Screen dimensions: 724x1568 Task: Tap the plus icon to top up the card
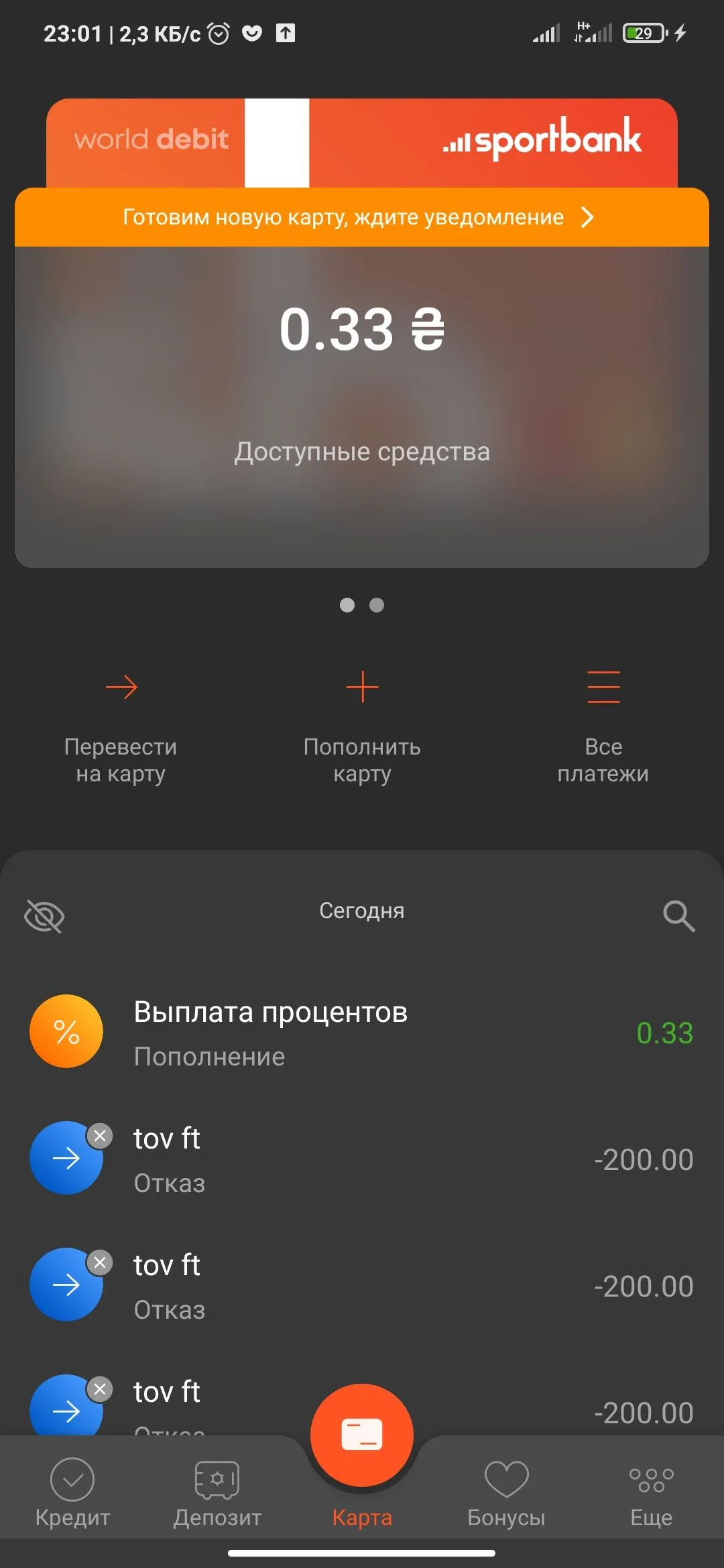(x=362, y=686)
